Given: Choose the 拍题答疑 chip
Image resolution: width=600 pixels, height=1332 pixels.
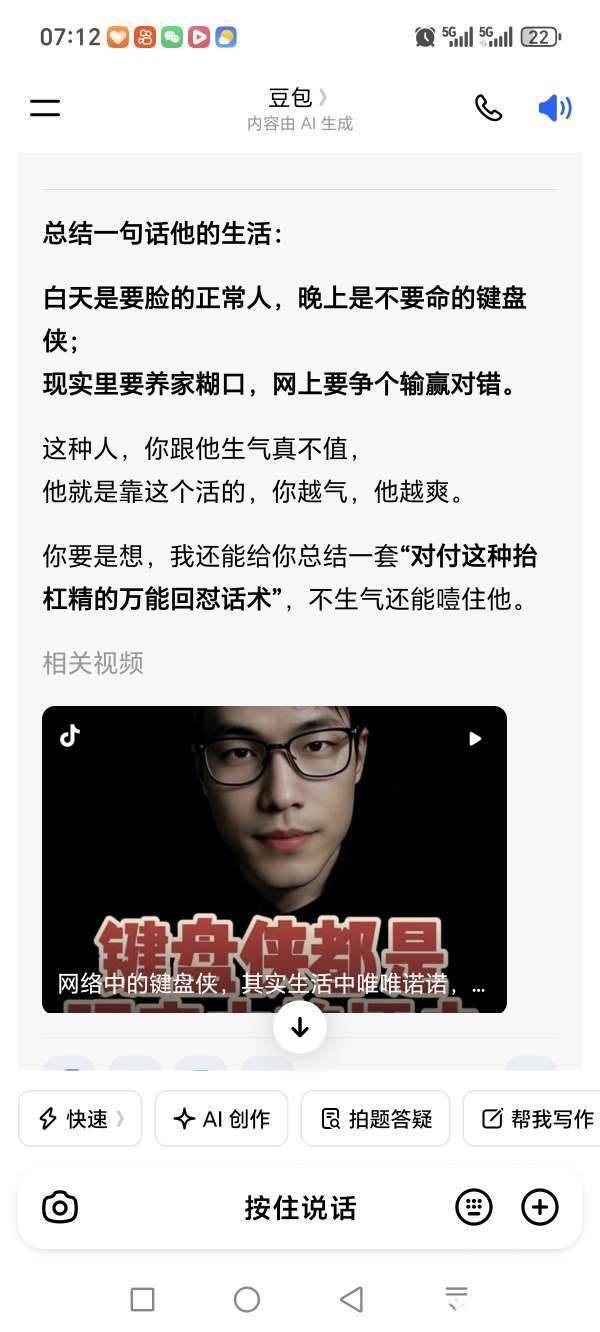Looking at the screenshot, I should point(375,1118).
